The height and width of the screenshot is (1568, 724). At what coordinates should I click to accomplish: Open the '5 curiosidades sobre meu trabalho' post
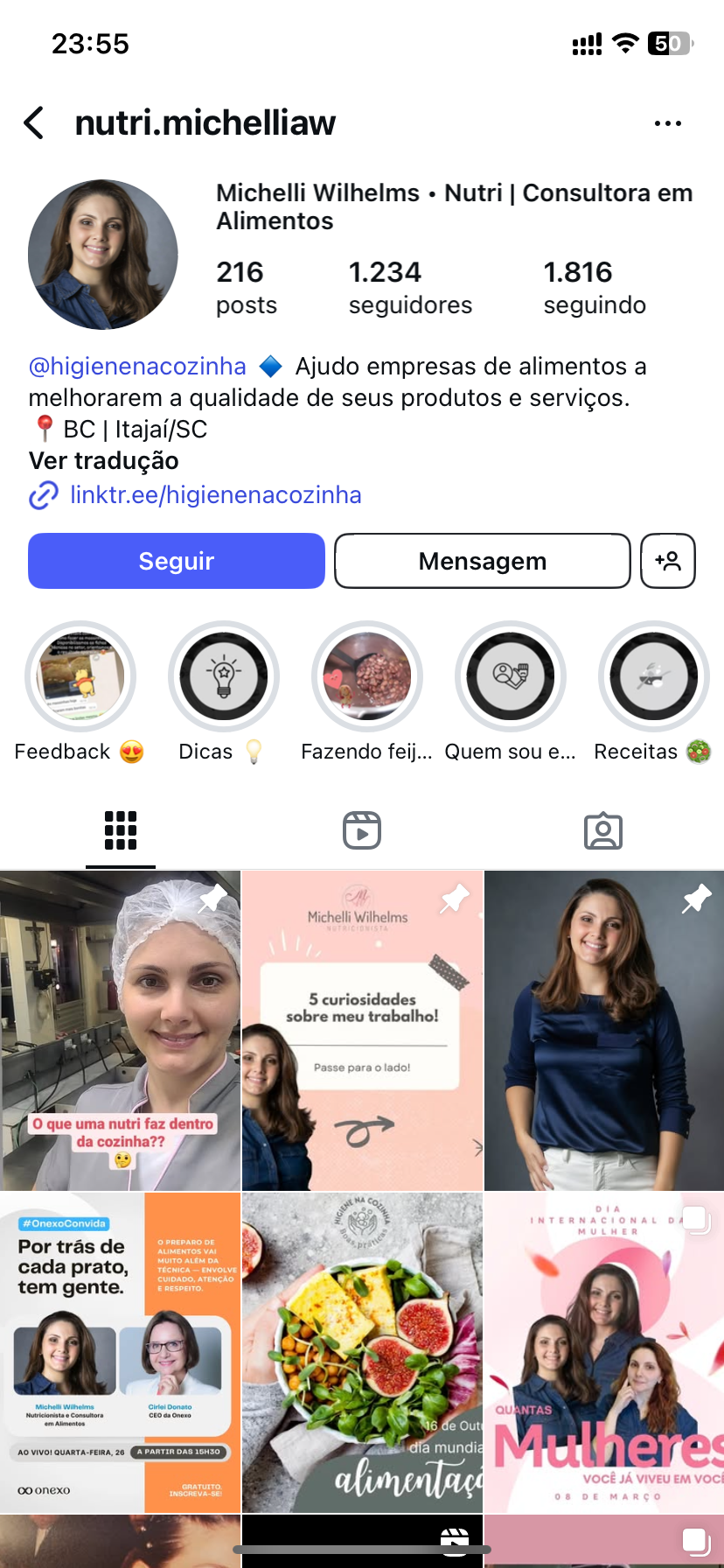(362, 1030)
